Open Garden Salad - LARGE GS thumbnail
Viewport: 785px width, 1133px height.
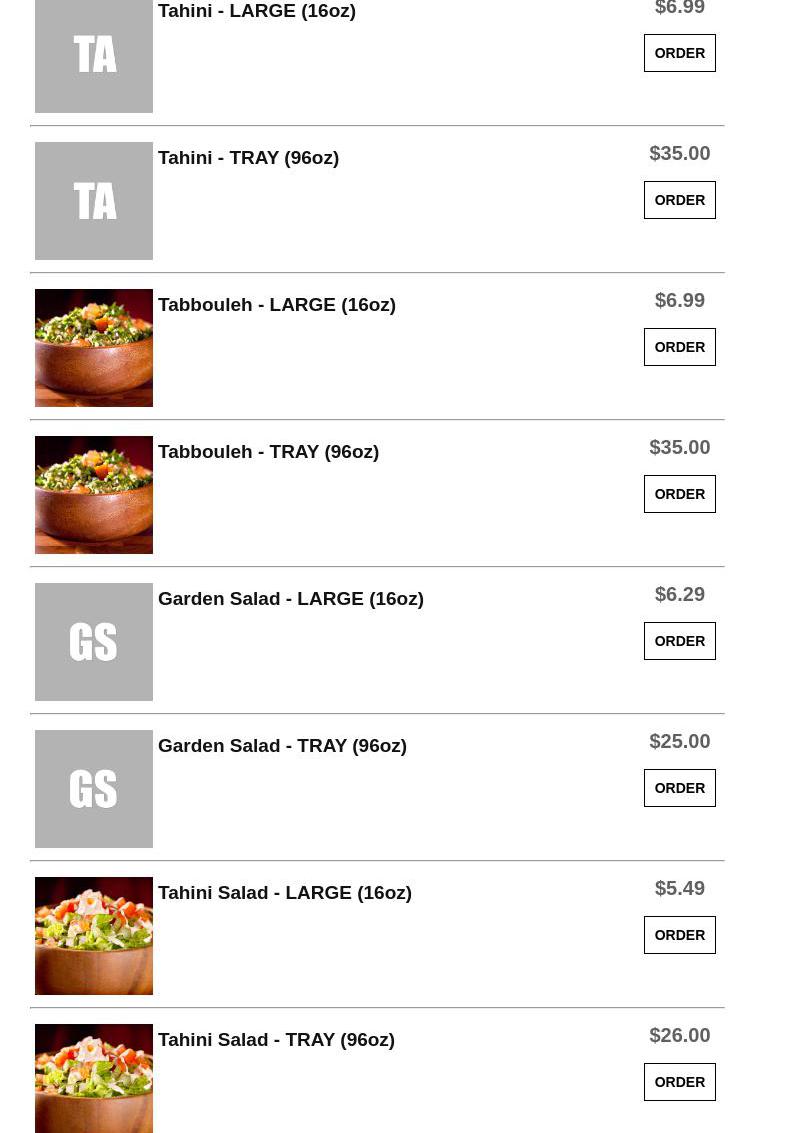[94, 642]
